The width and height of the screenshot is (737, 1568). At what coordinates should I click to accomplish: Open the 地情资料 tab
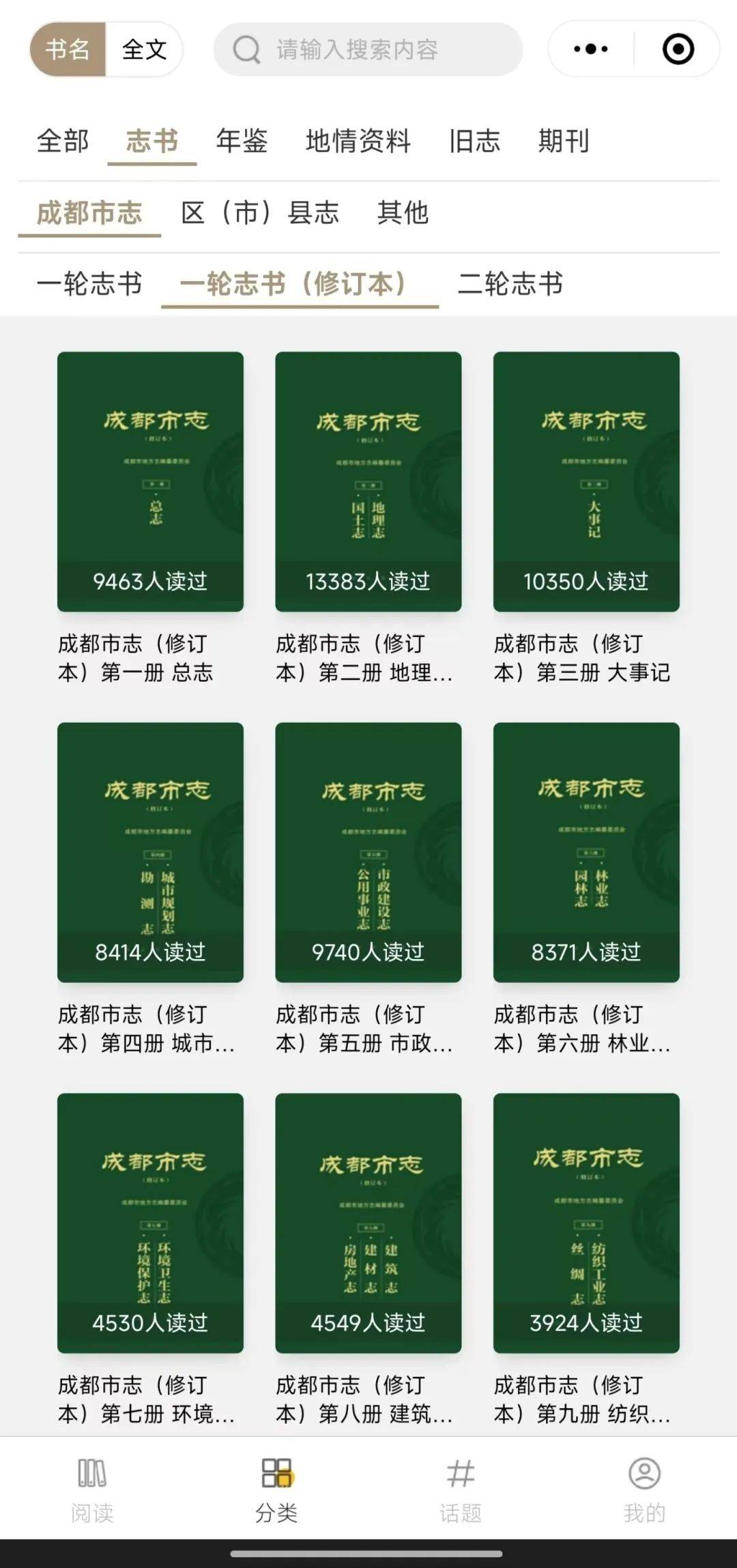[x=358, y=141]
